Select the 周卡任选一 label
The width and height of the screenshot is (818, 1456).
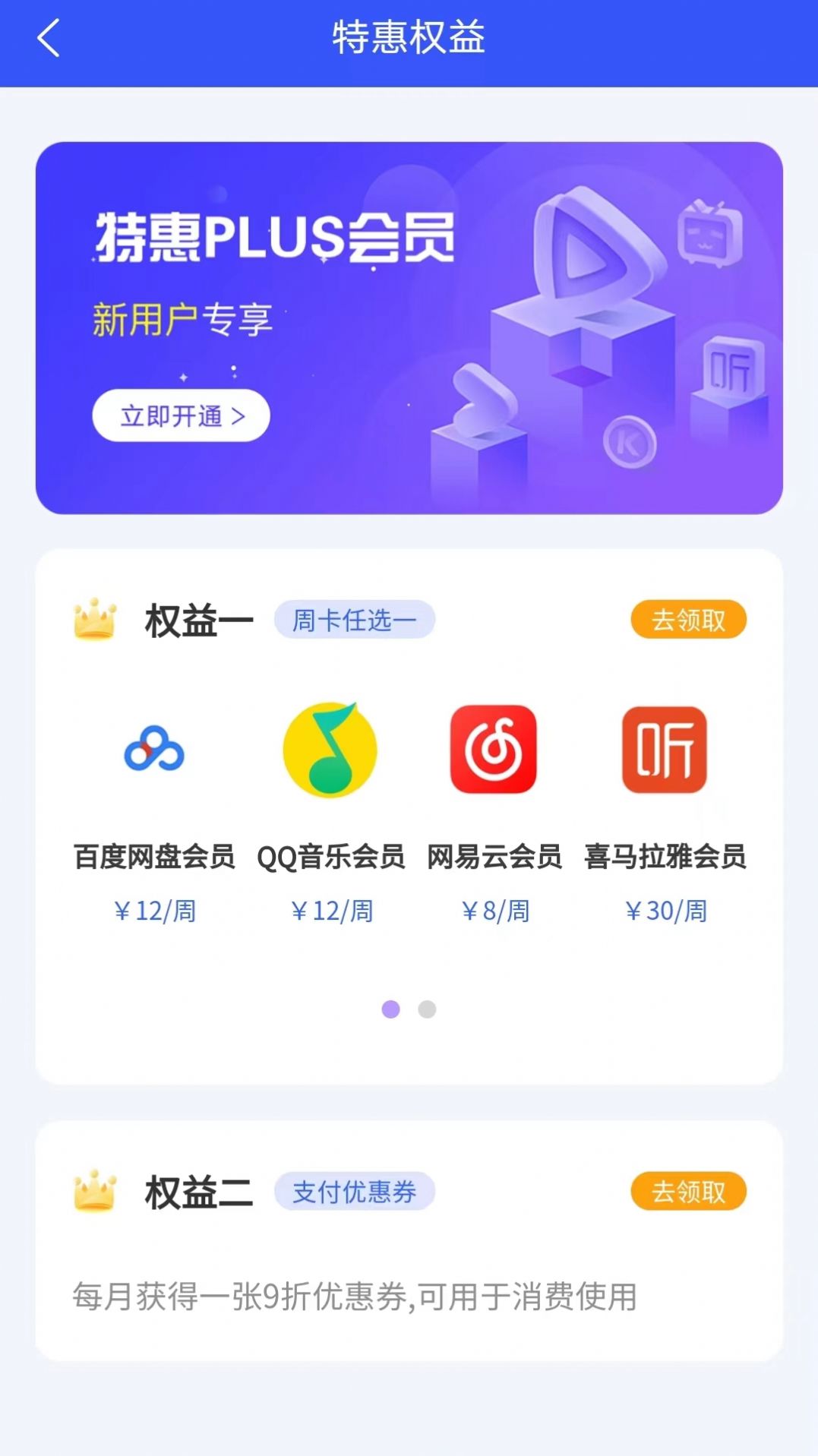point(356,619)
